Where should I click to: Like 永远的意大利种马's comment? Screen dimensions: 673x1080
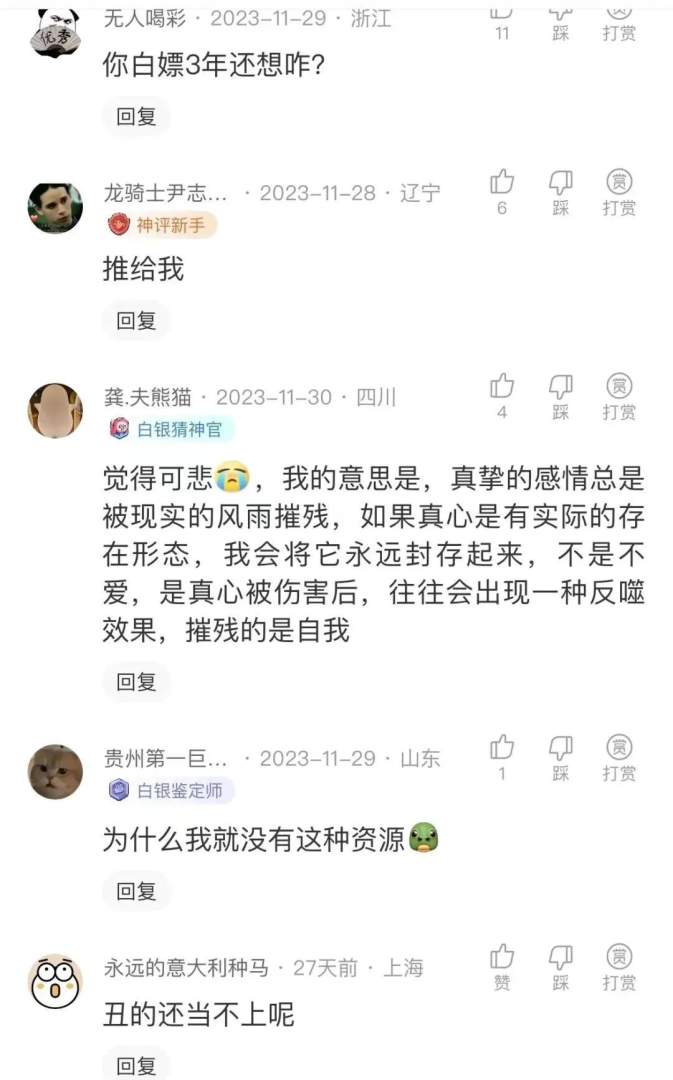[502, 958]
